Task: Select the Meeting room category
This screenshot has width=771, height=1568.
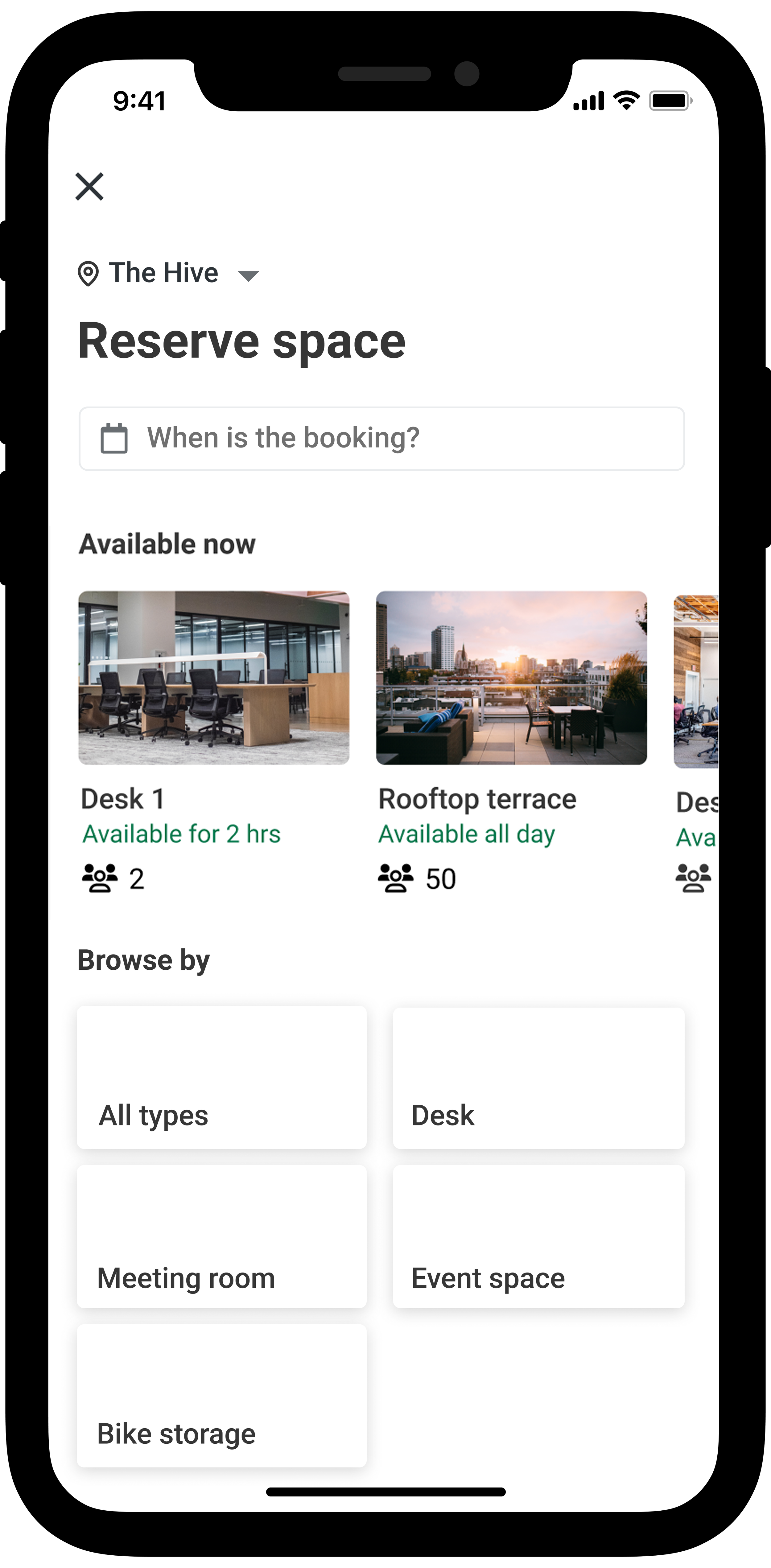Action: [x=221, y=1237]
